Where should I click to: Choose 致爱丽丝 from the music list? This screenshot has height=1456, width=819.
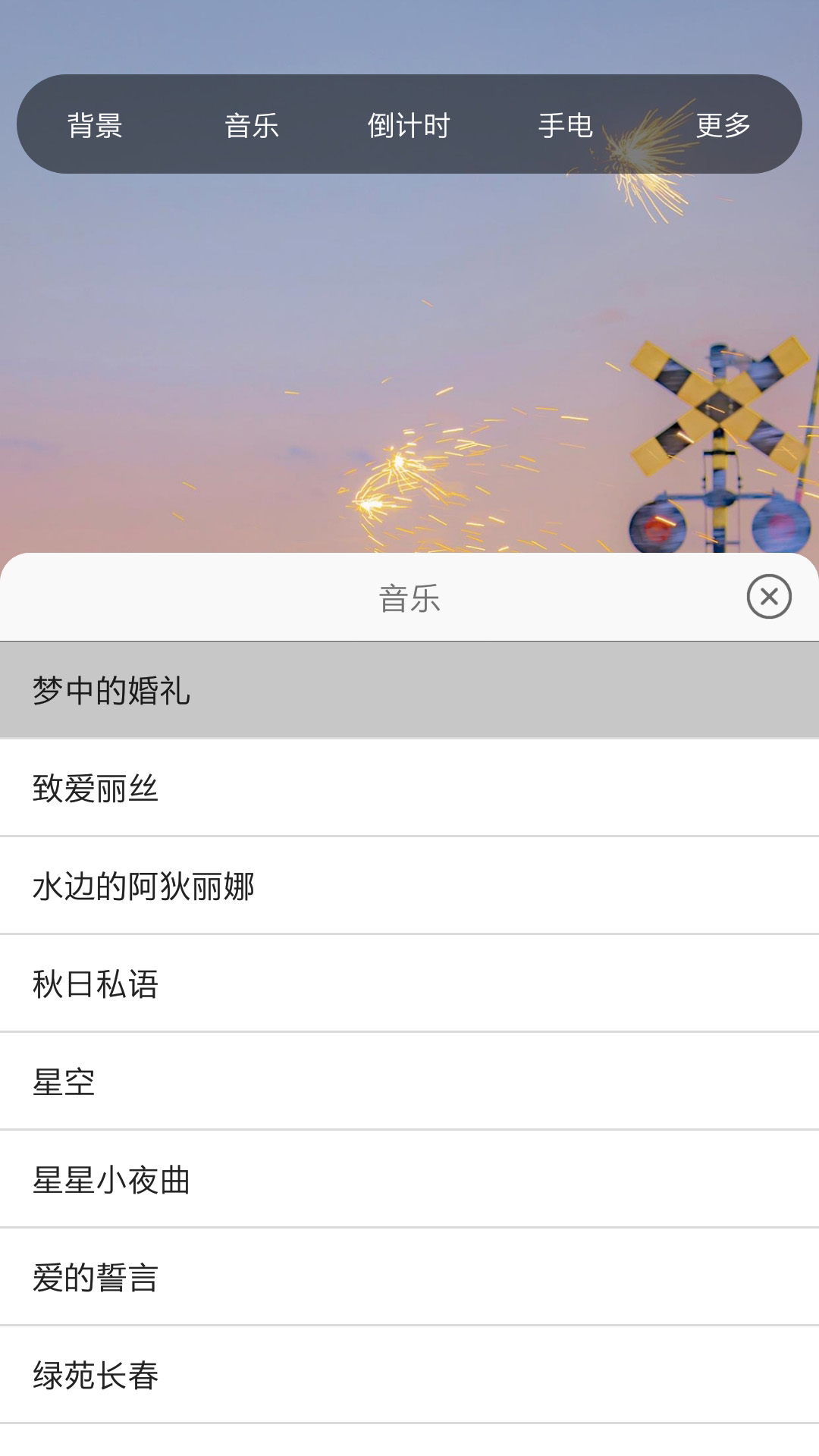[409, 788]
